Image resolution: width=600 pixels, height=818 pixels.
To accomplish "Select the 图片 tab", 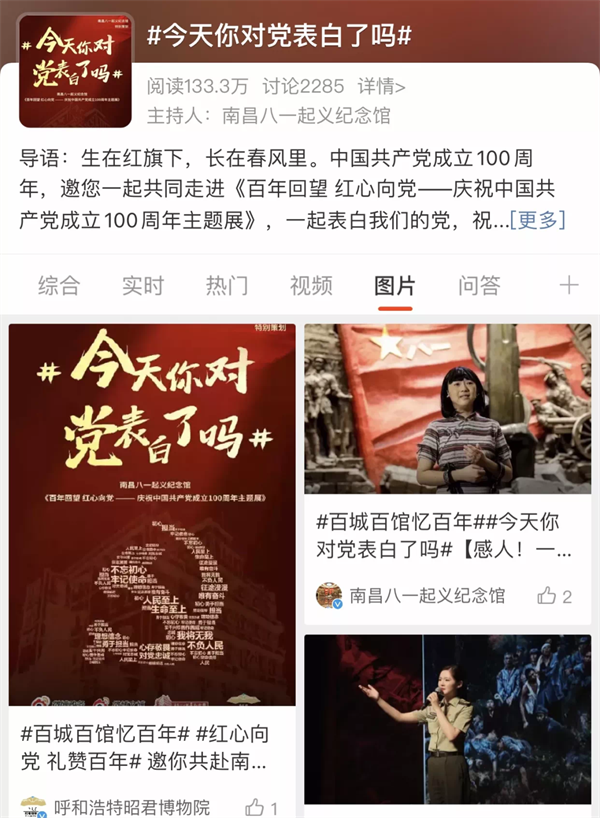I will click(x=395, y=285).
